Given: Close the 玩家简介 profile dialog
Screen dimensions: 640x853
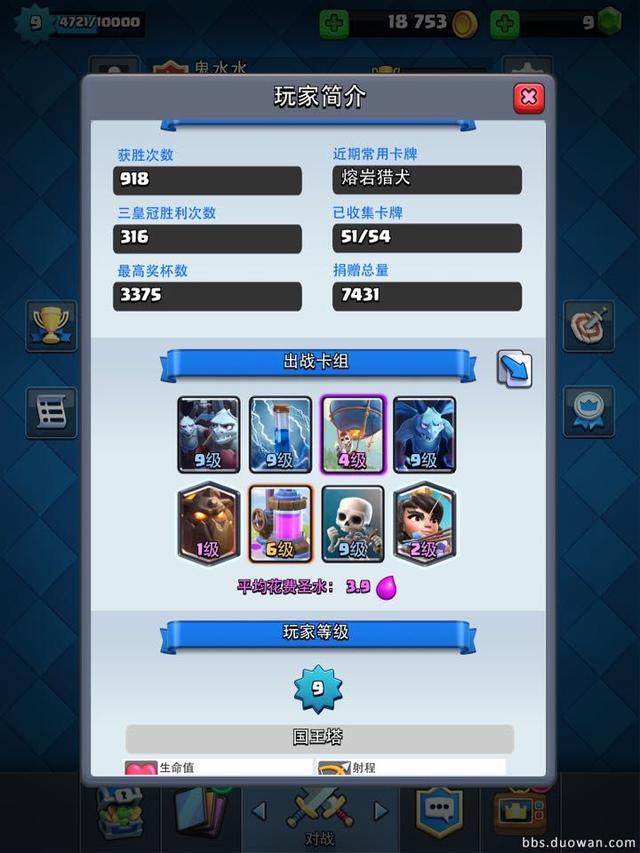Looking at the screenshot, I should point(528,97).
